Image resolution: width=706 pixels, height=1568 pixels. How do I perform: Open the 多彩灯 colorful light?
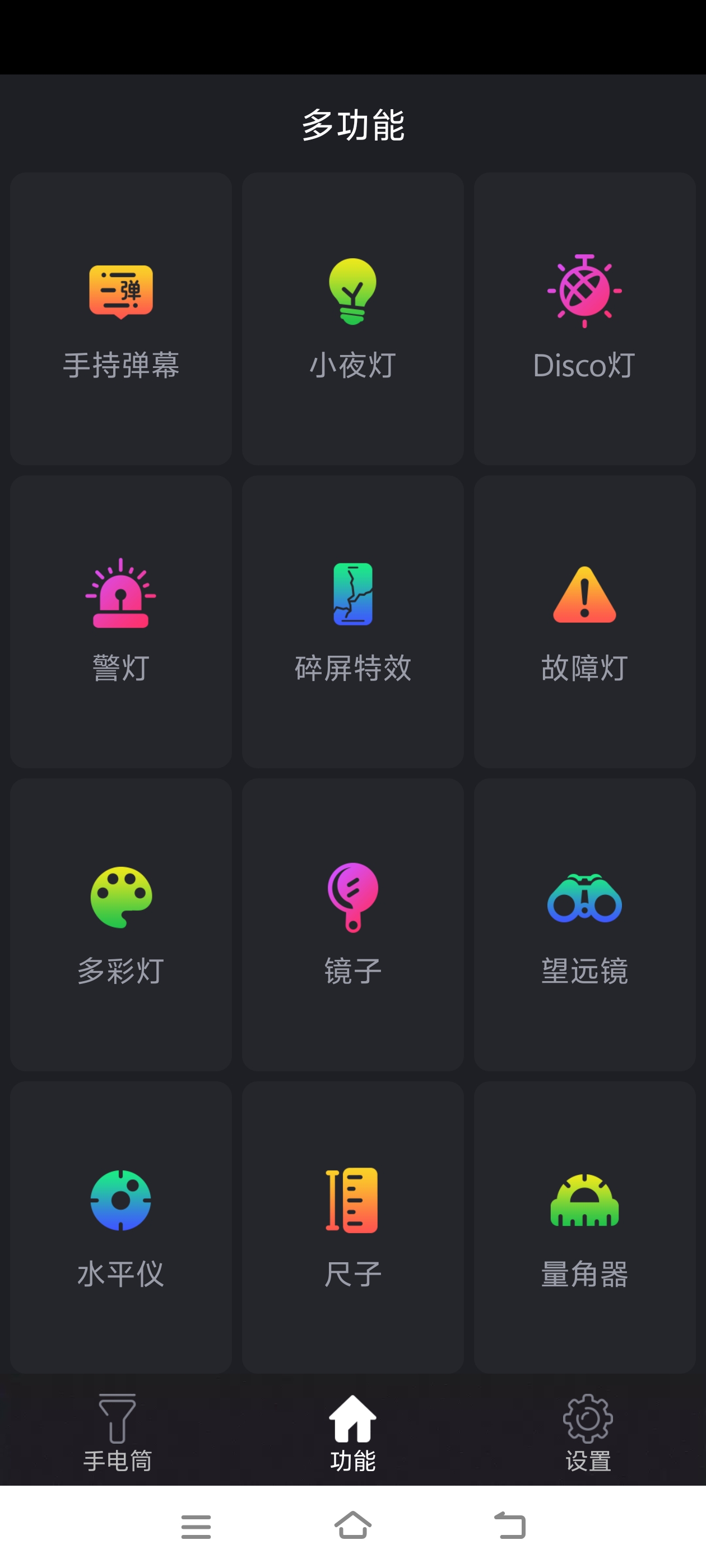(x=120, y=925)
